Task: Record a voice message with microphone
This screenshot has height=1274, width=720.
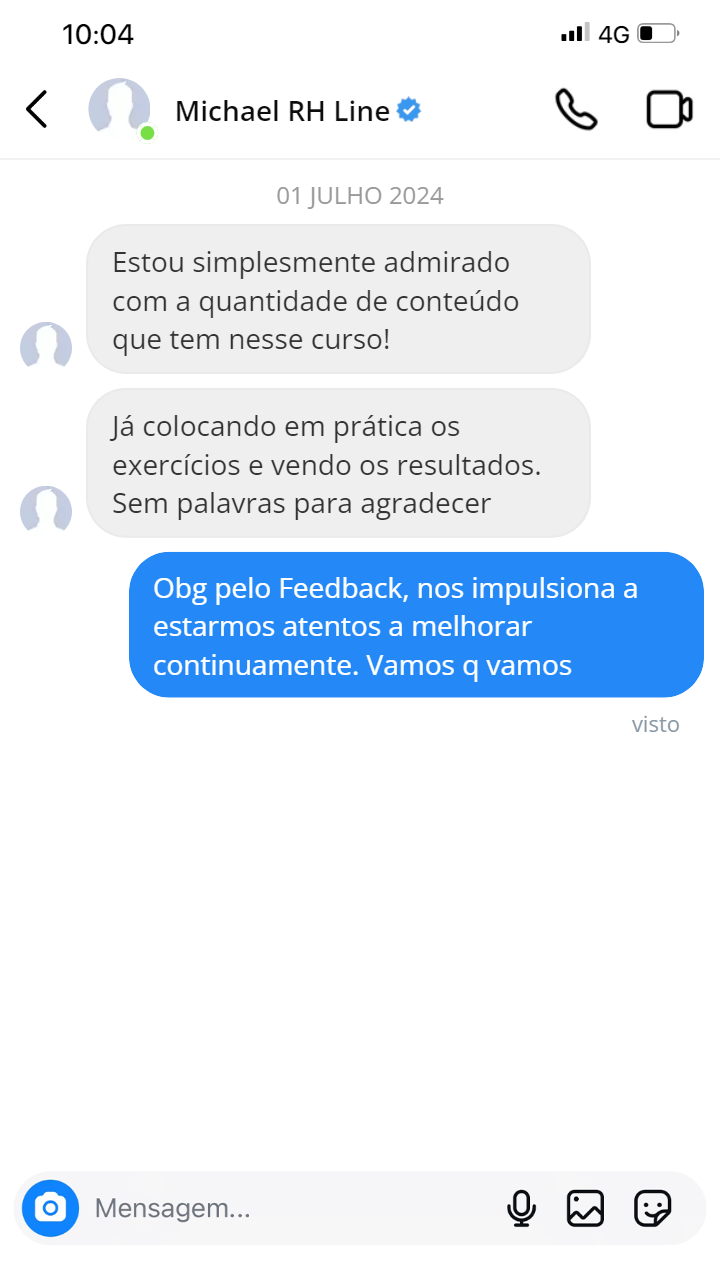Action: point(521,1208)
